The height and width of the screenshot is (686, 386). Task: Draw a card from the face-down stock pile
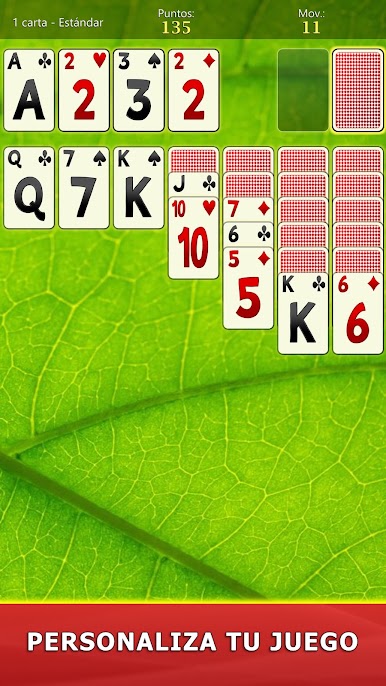tap(358, 90)
